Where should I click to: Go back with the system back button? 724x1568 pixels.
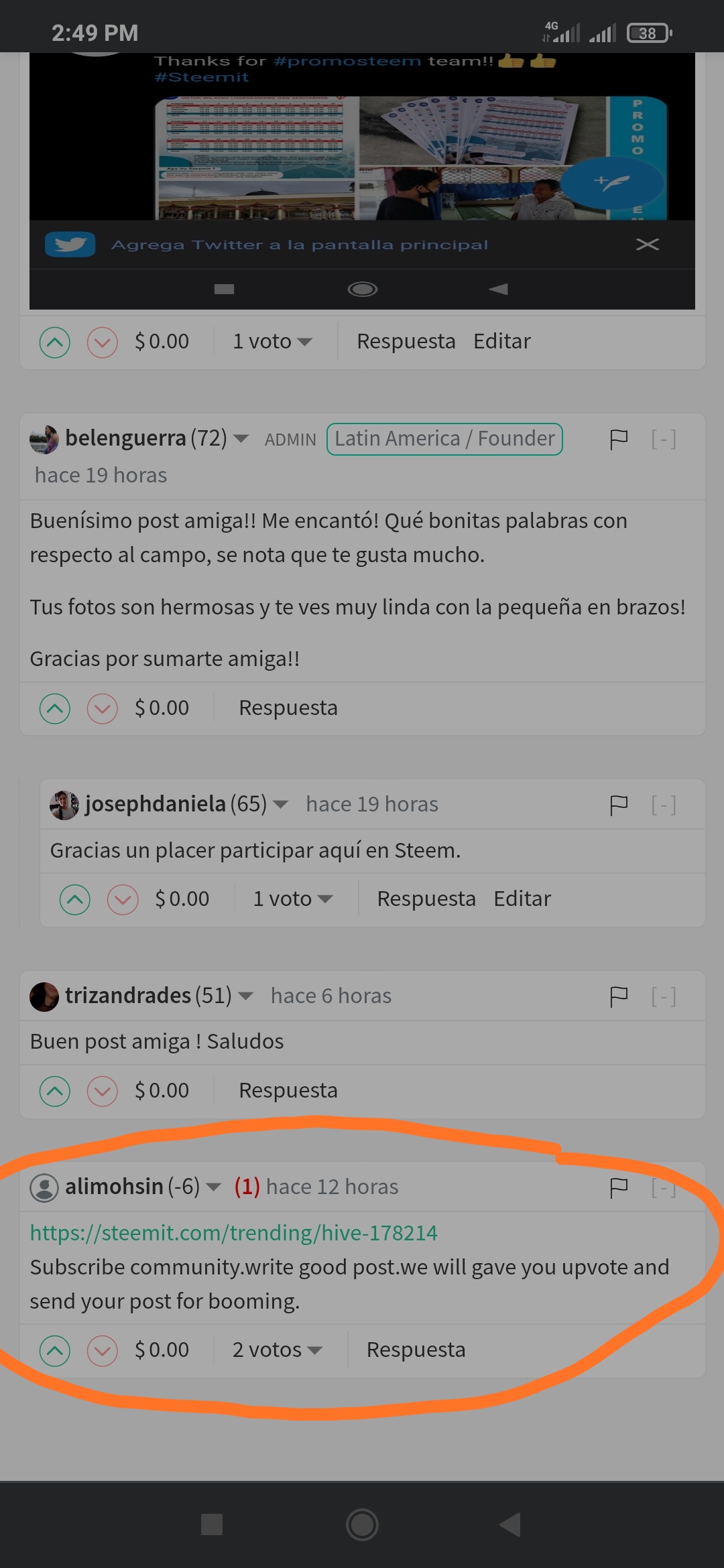(510, 1524)
